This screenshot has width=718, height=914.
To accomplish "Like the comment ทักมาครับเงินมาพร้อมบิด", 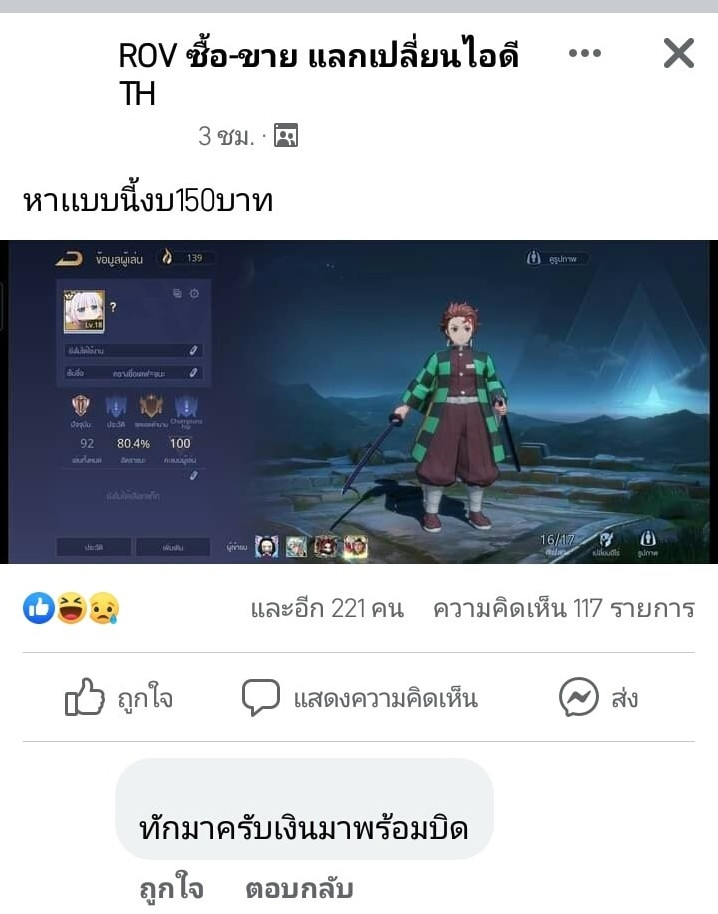I will pyautogui.click(x=171, y=888).
